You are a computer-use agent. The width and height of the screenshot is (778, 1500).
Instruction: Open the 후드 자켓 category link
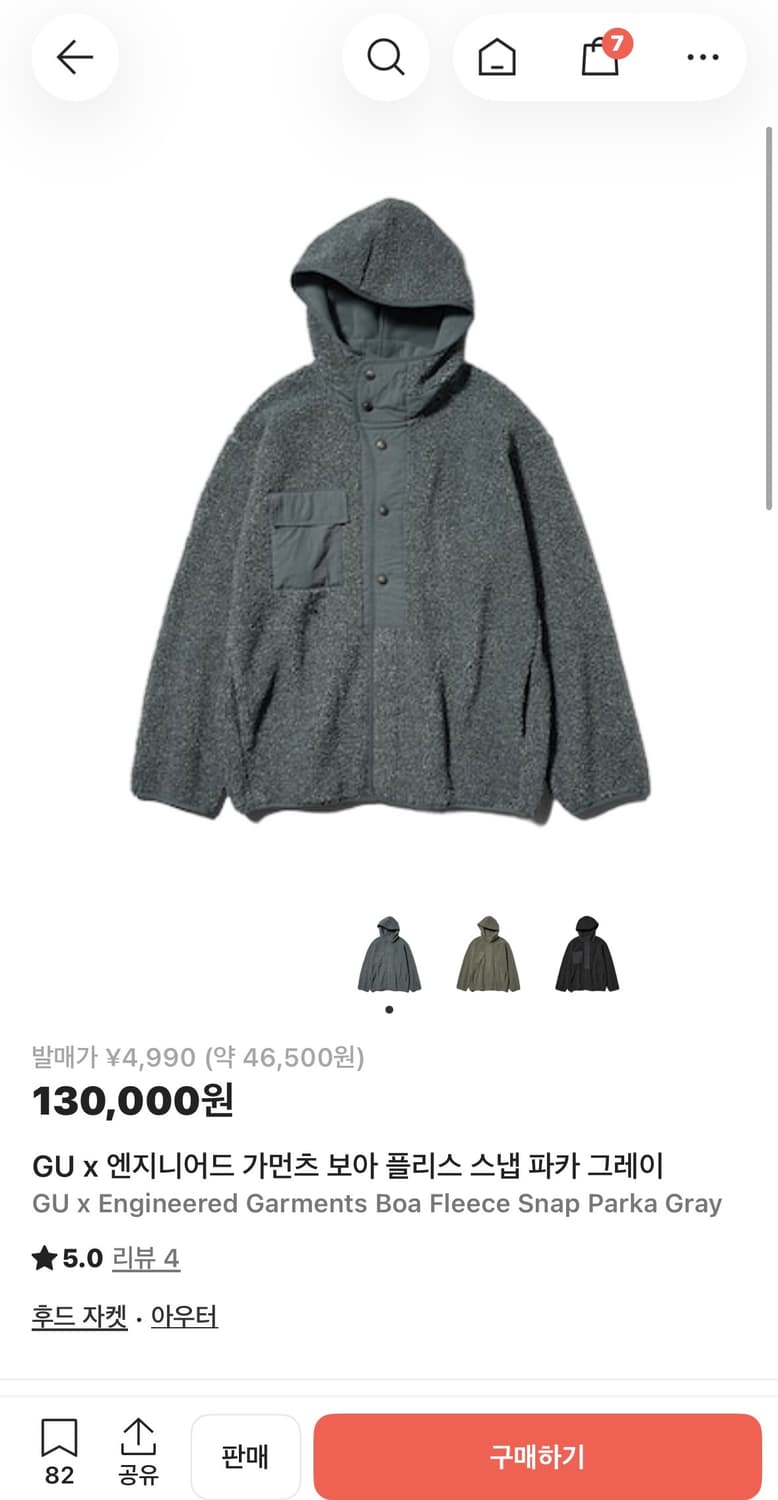point(78,1317)
